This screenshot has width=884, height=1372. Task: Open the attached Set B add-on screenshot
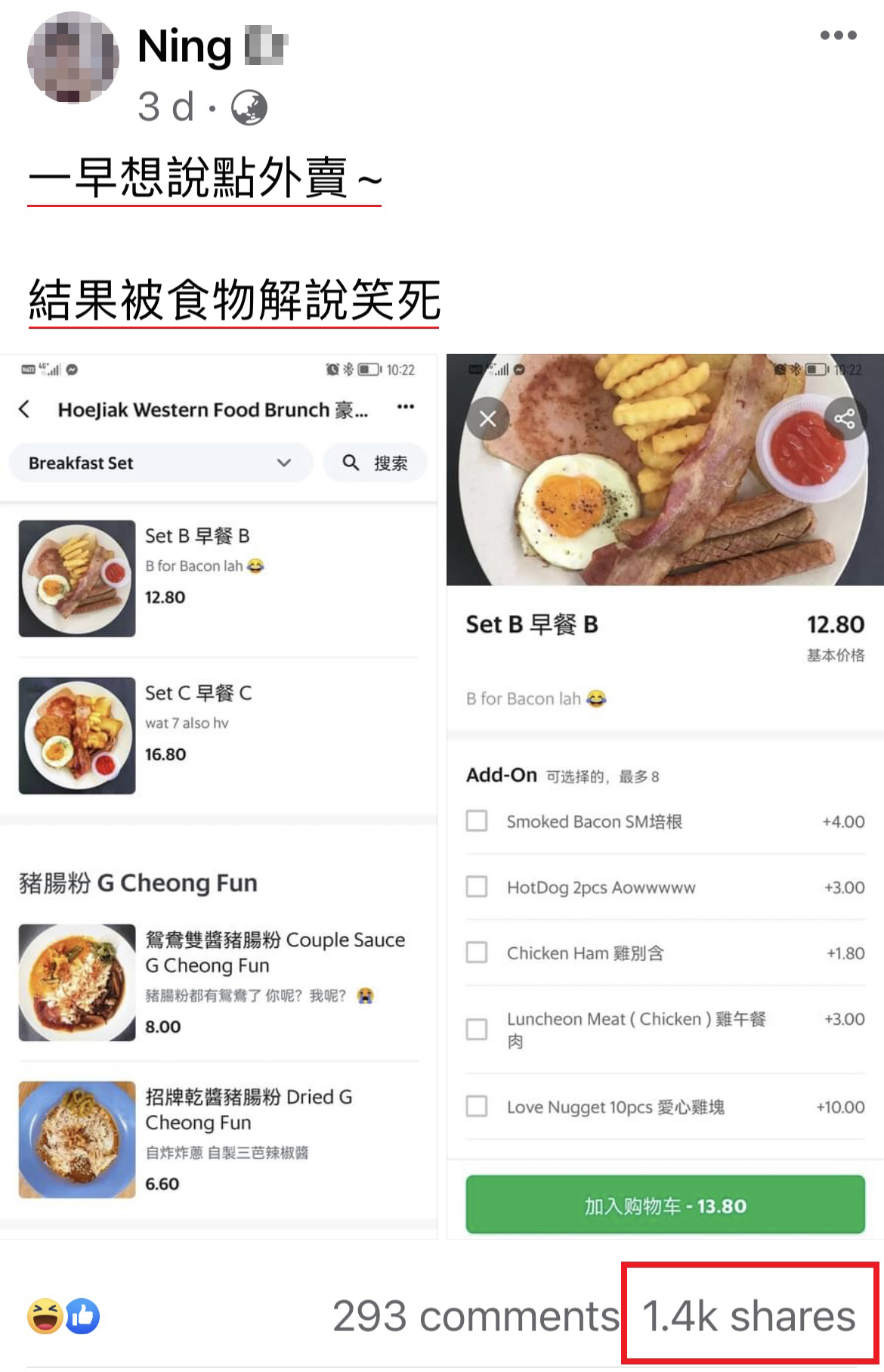click(x=665, y=794)
